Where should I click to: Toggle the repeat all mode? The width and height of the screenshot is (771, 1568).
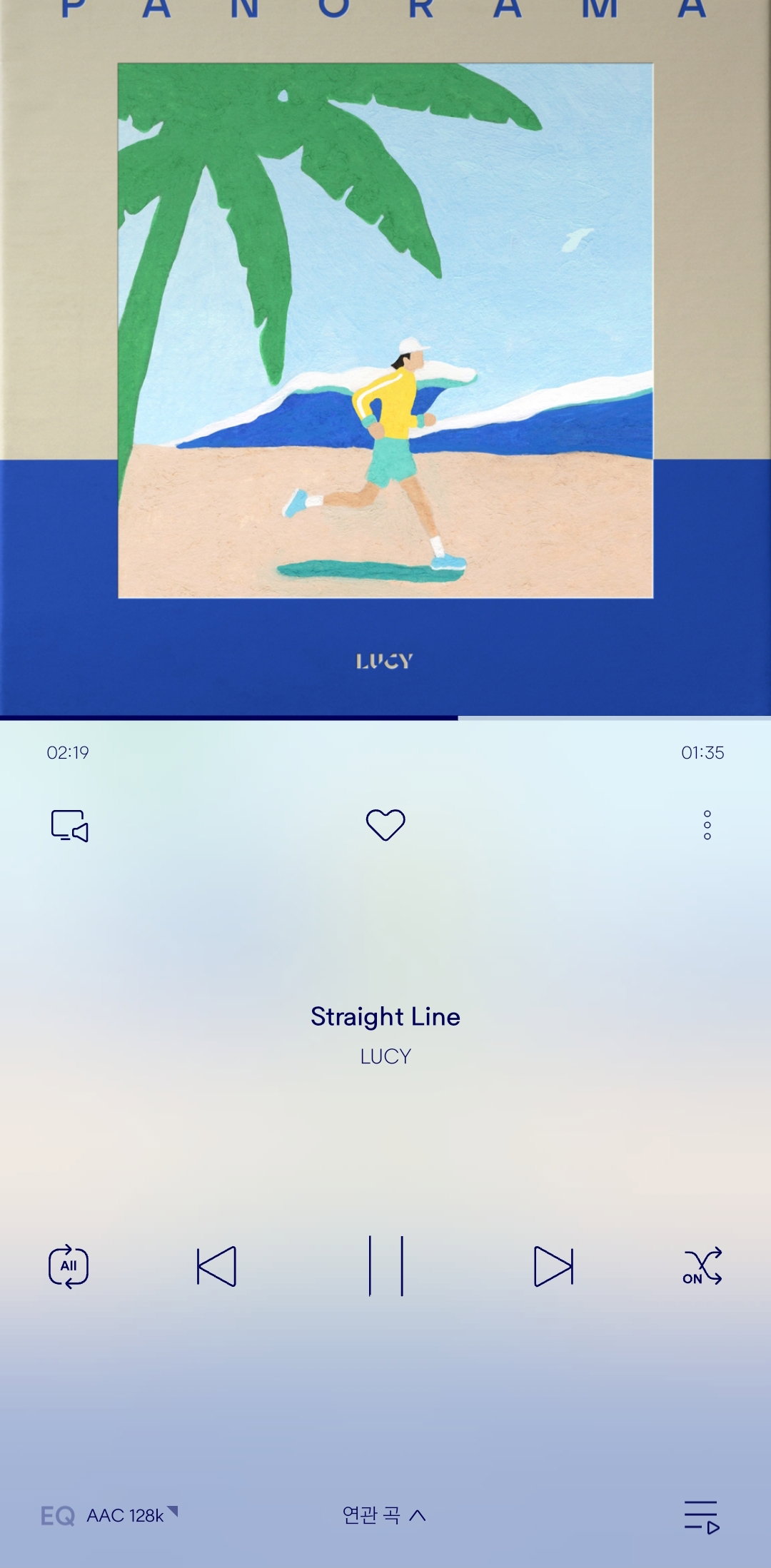click(69, 1267)
